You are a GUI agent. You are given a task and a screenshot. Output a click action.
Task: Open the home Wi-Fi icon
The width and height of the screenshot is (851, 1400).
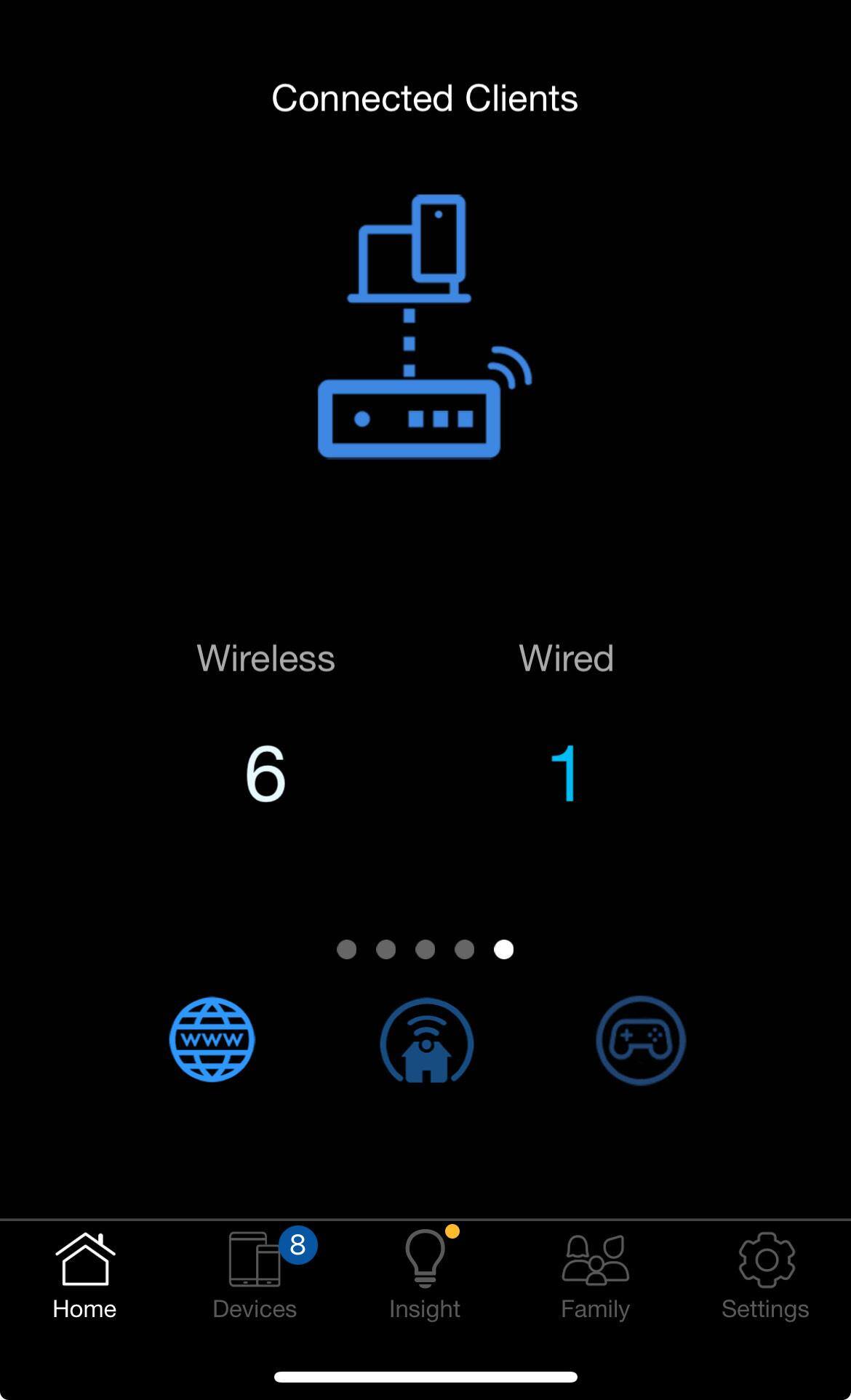click(426, 1040)
